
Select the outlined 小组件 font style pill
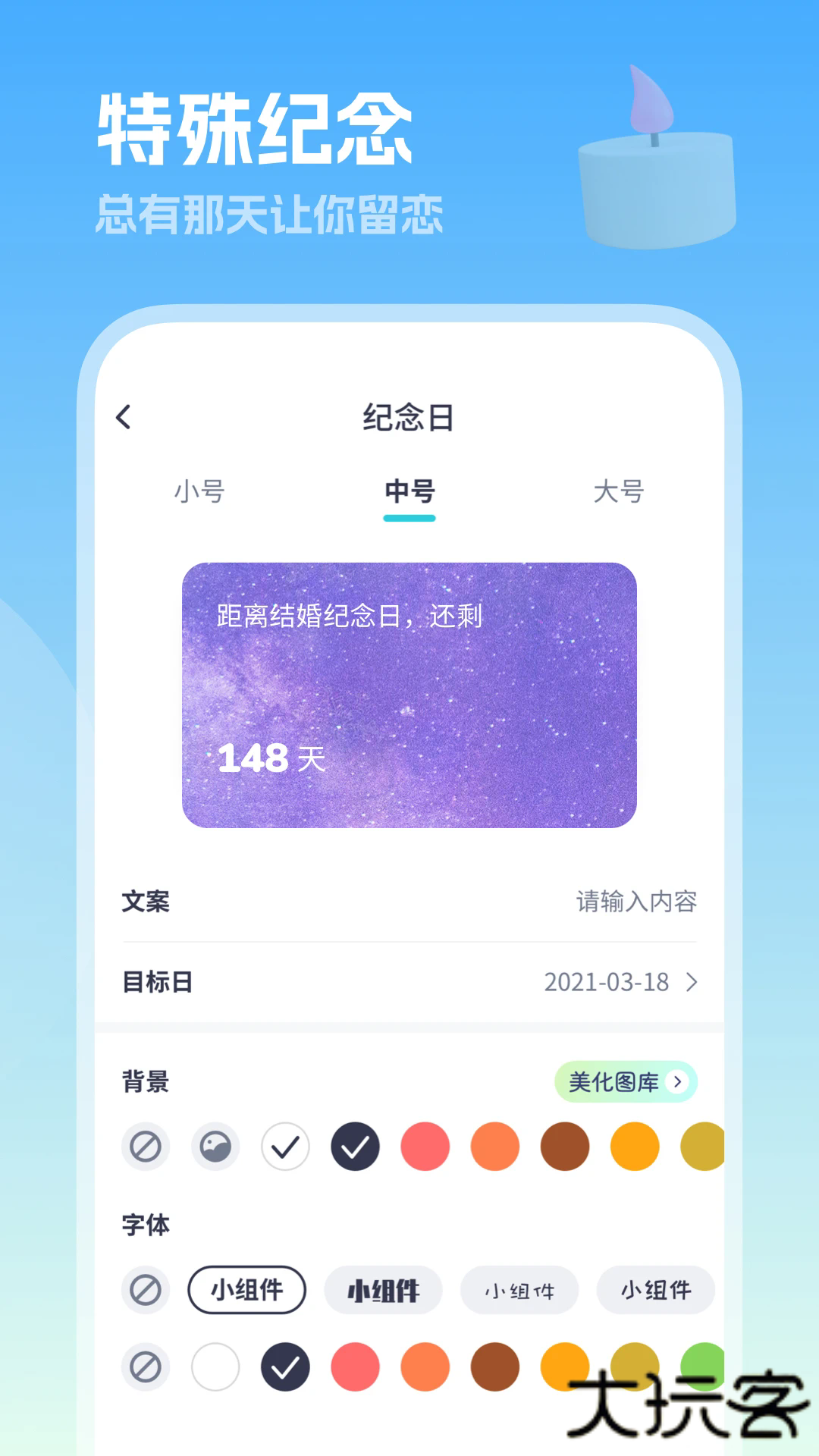point(246,1290)
